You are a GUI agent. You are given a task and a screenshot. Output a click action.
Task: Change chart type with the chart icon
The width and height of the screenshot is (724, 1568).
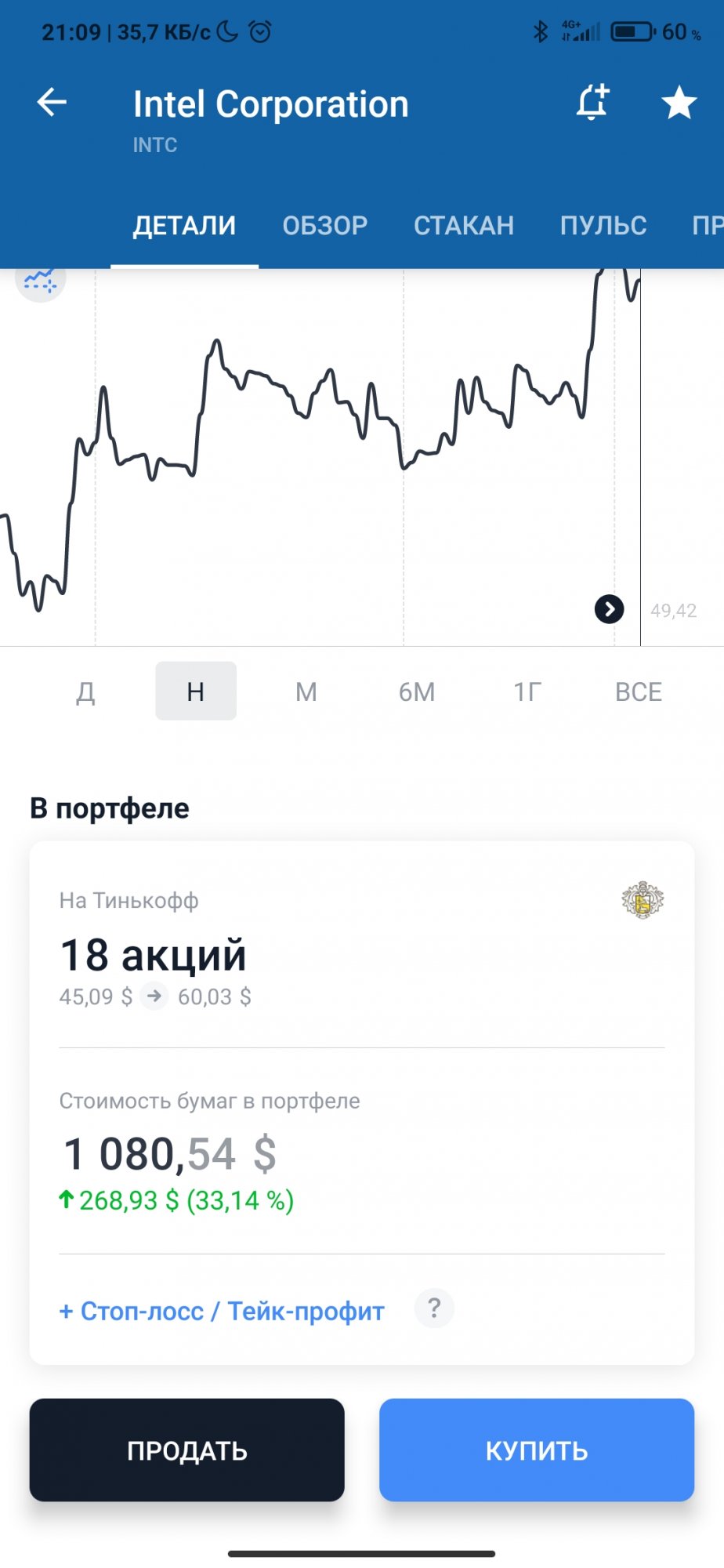(x=41, y=280)
